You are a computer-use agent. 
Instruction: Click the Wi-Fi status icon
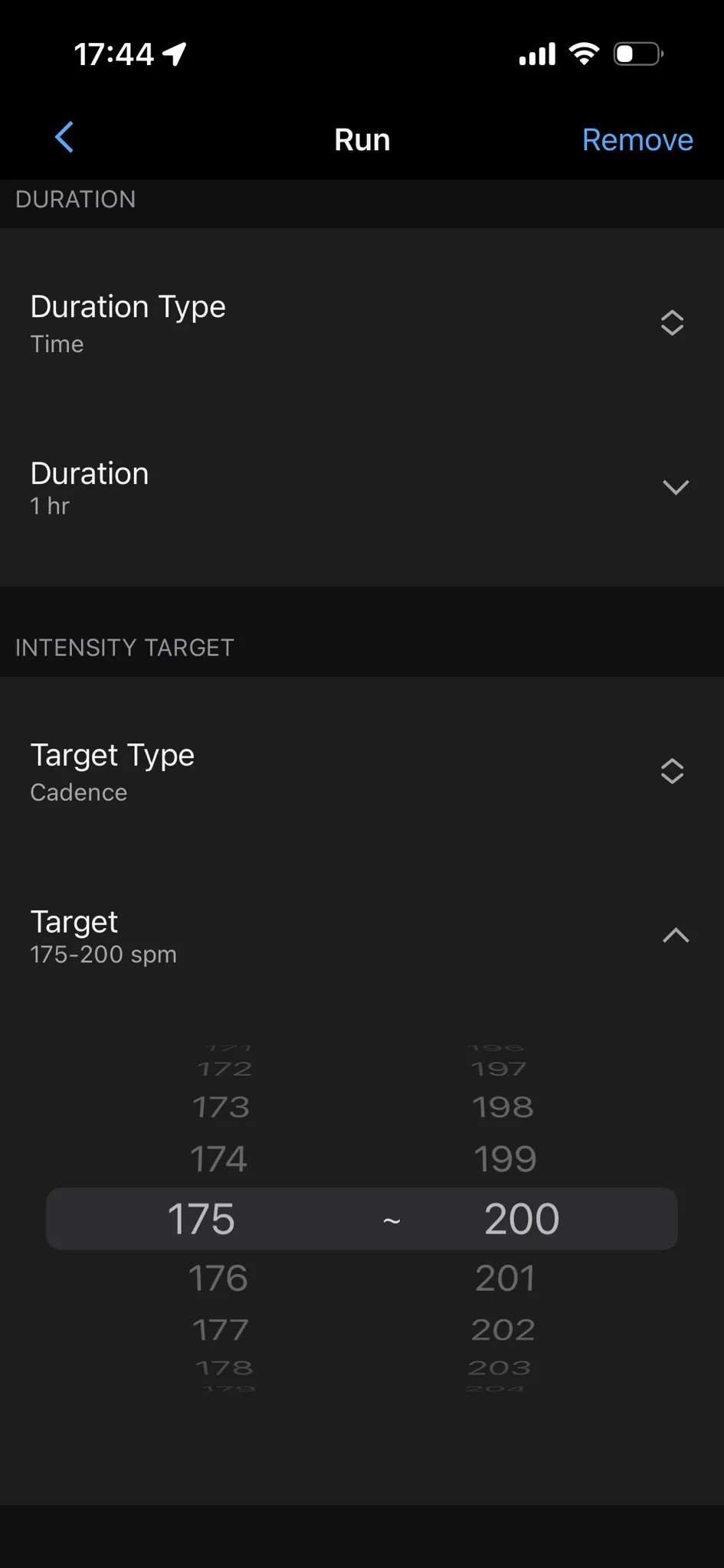click(x=583, y=52)
